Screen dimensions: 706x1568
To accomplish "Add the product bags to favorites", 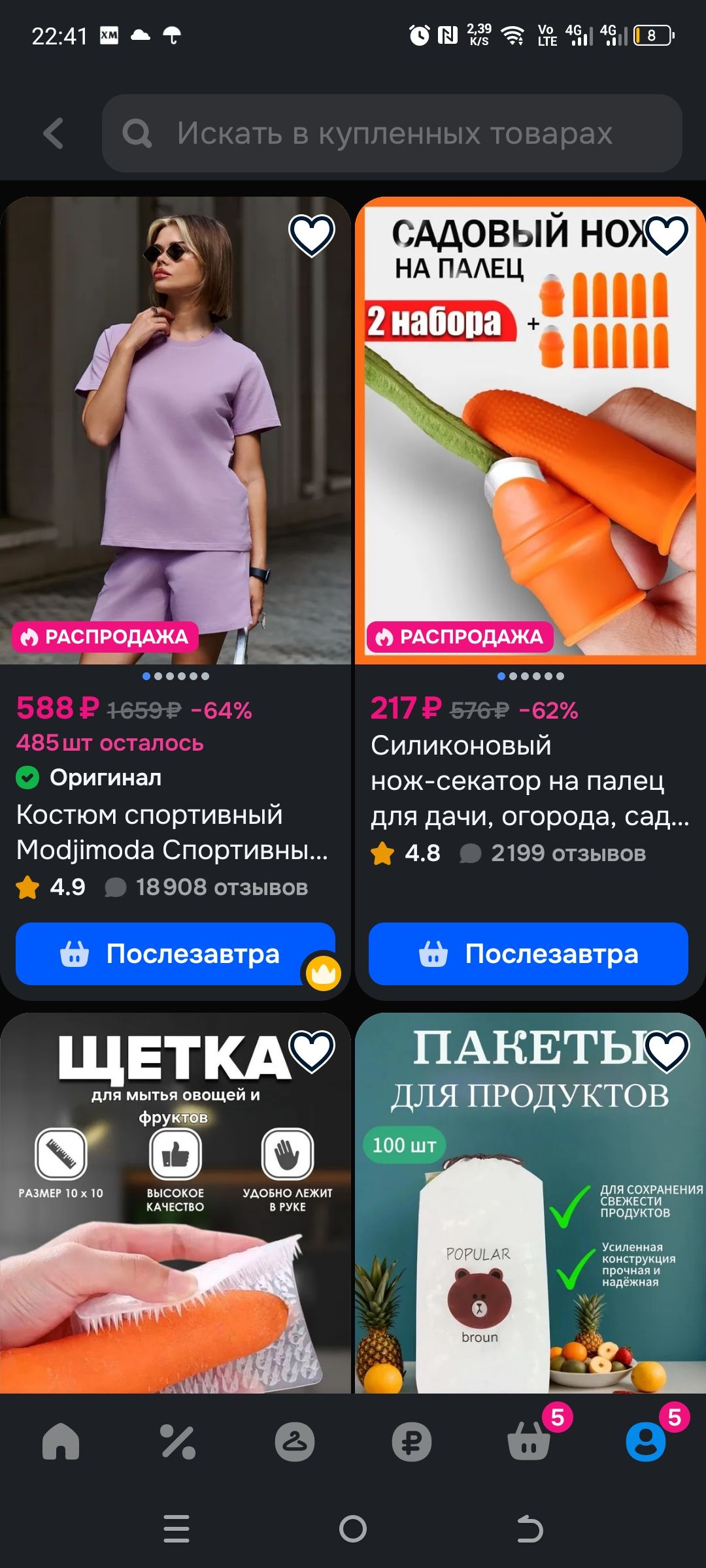I will (666, 1051).
